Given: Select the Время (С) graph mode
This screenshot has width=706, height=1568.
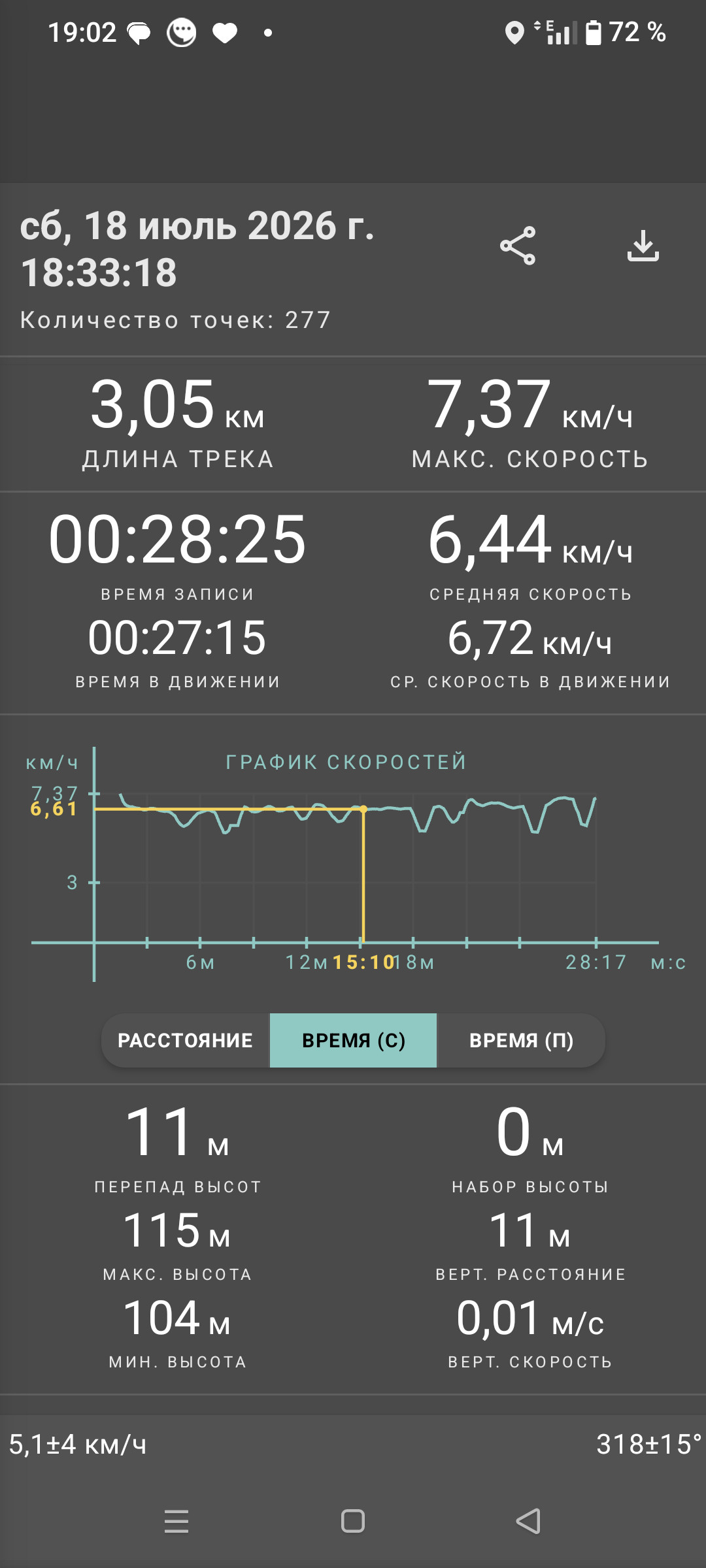Looking at the screenshot, I should pos(353,1040).
